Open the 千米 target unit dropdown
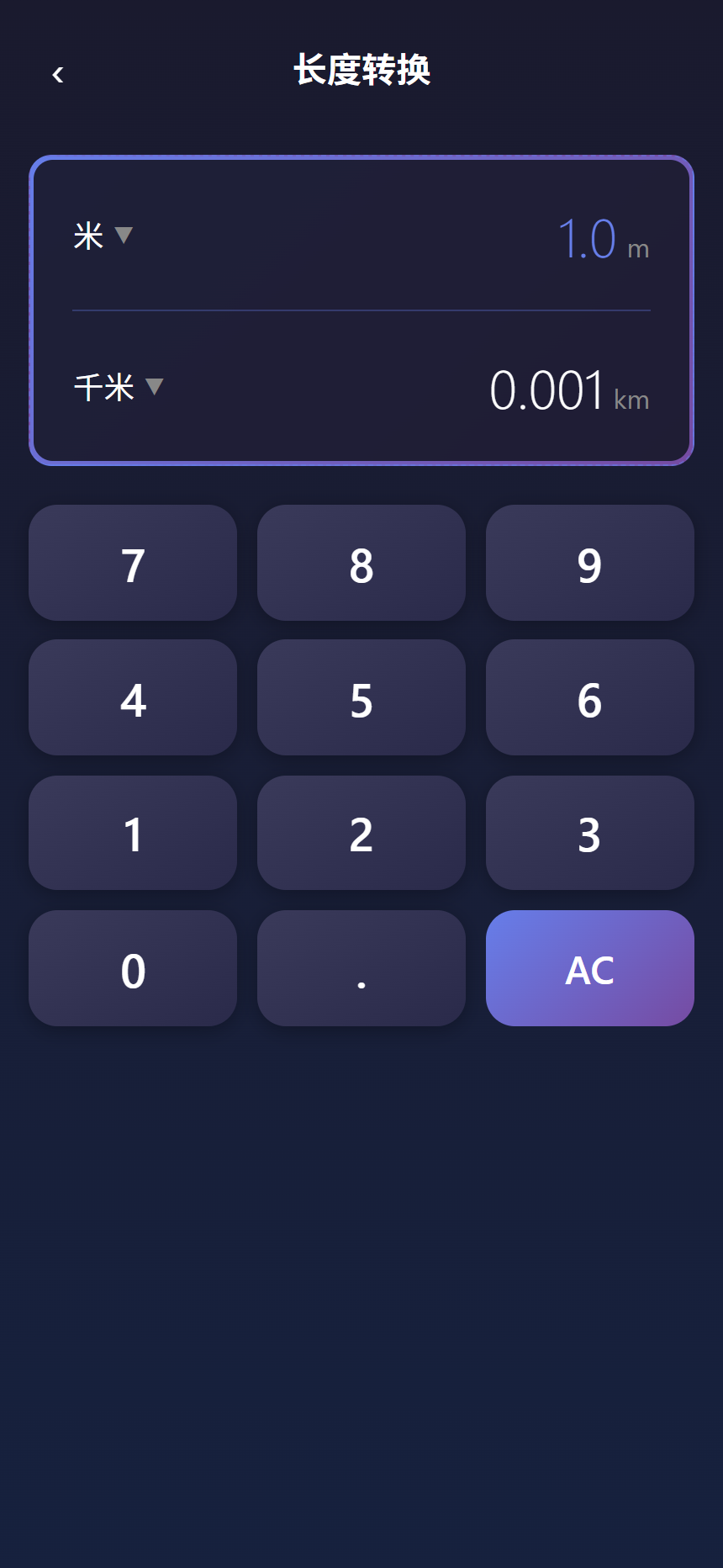The image size is (723, 1568). coord(118,388)
